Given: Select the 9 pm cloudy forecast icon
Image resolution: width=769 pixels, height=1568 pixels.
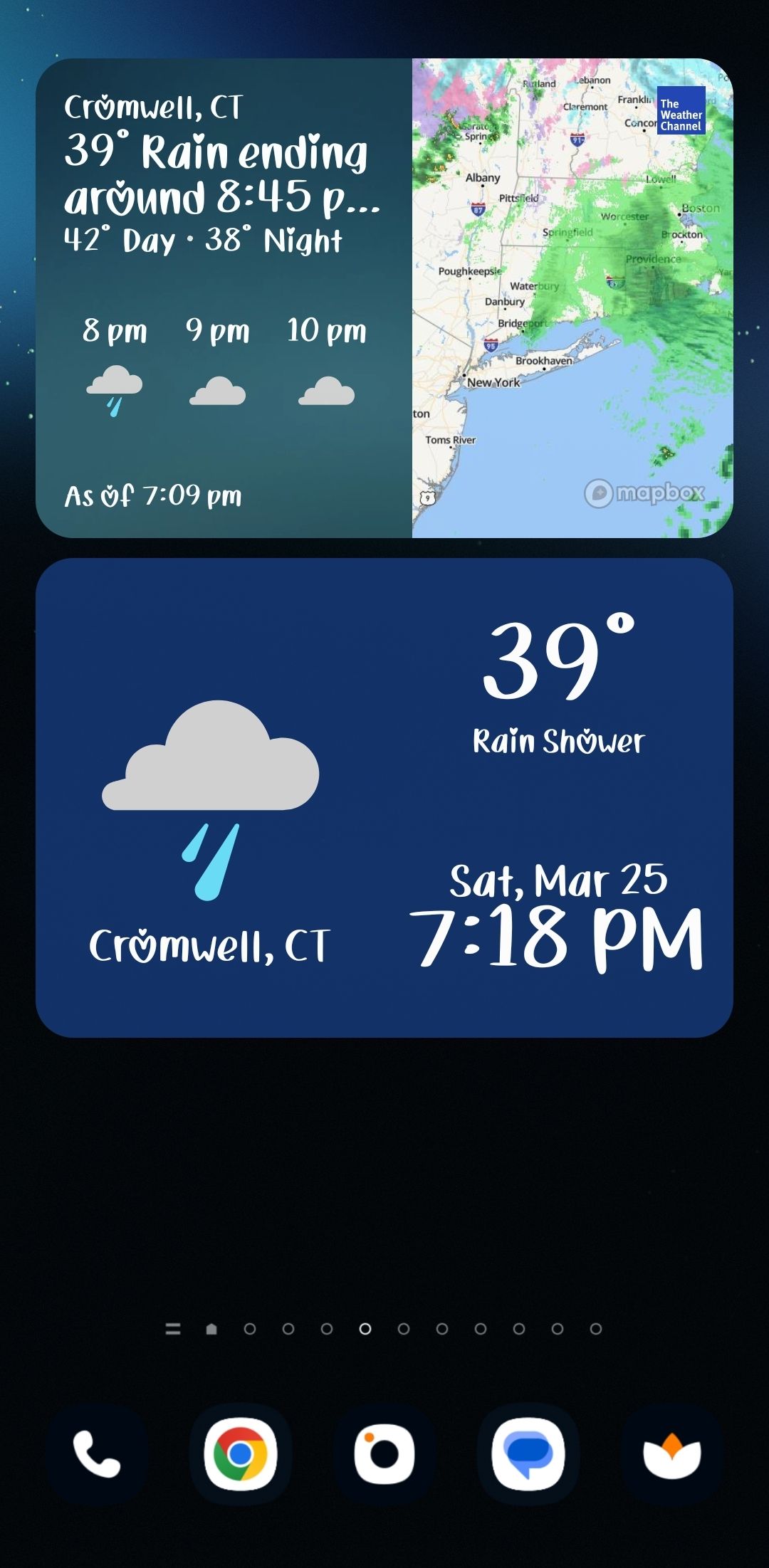Looking at the screenshot, I should point(218,390).
